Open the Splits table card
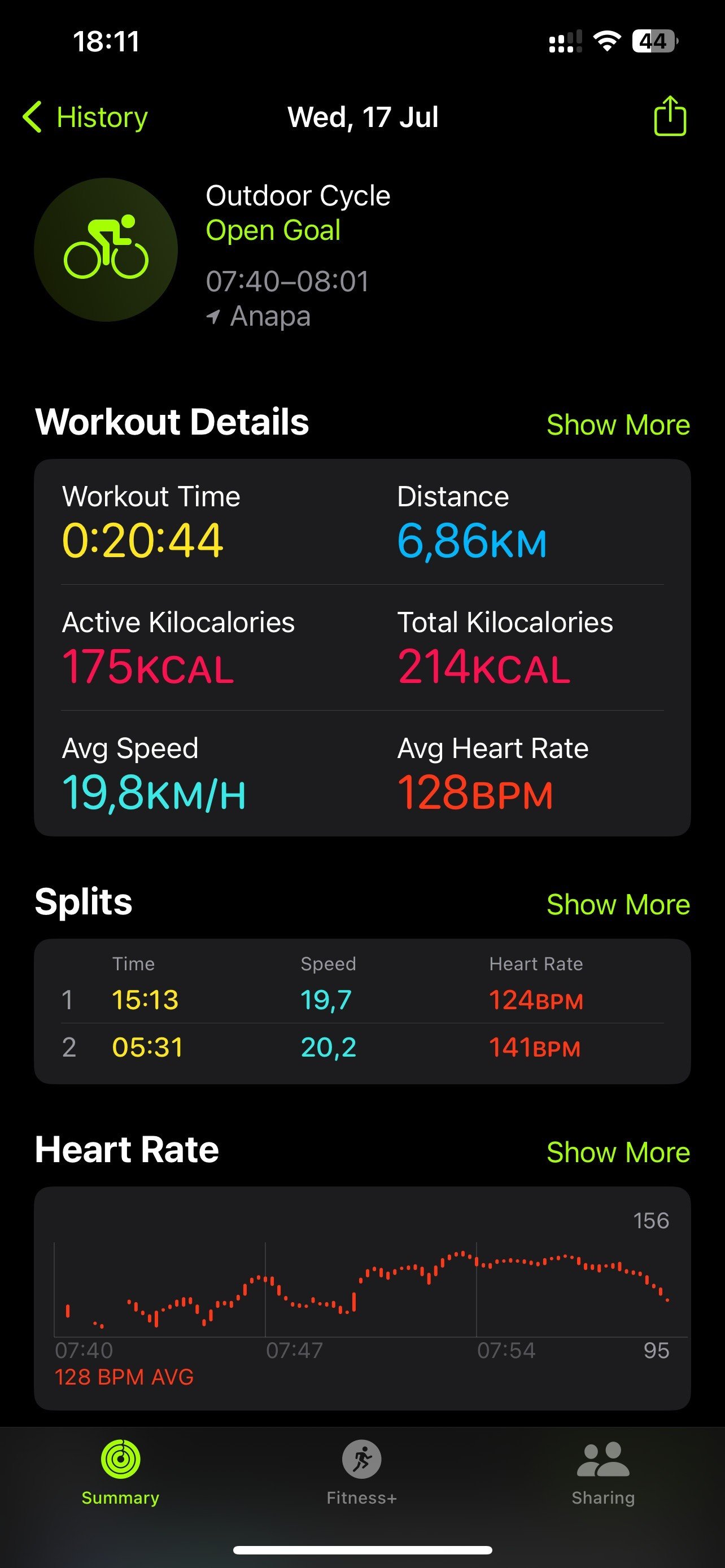 click(362, 1011)
